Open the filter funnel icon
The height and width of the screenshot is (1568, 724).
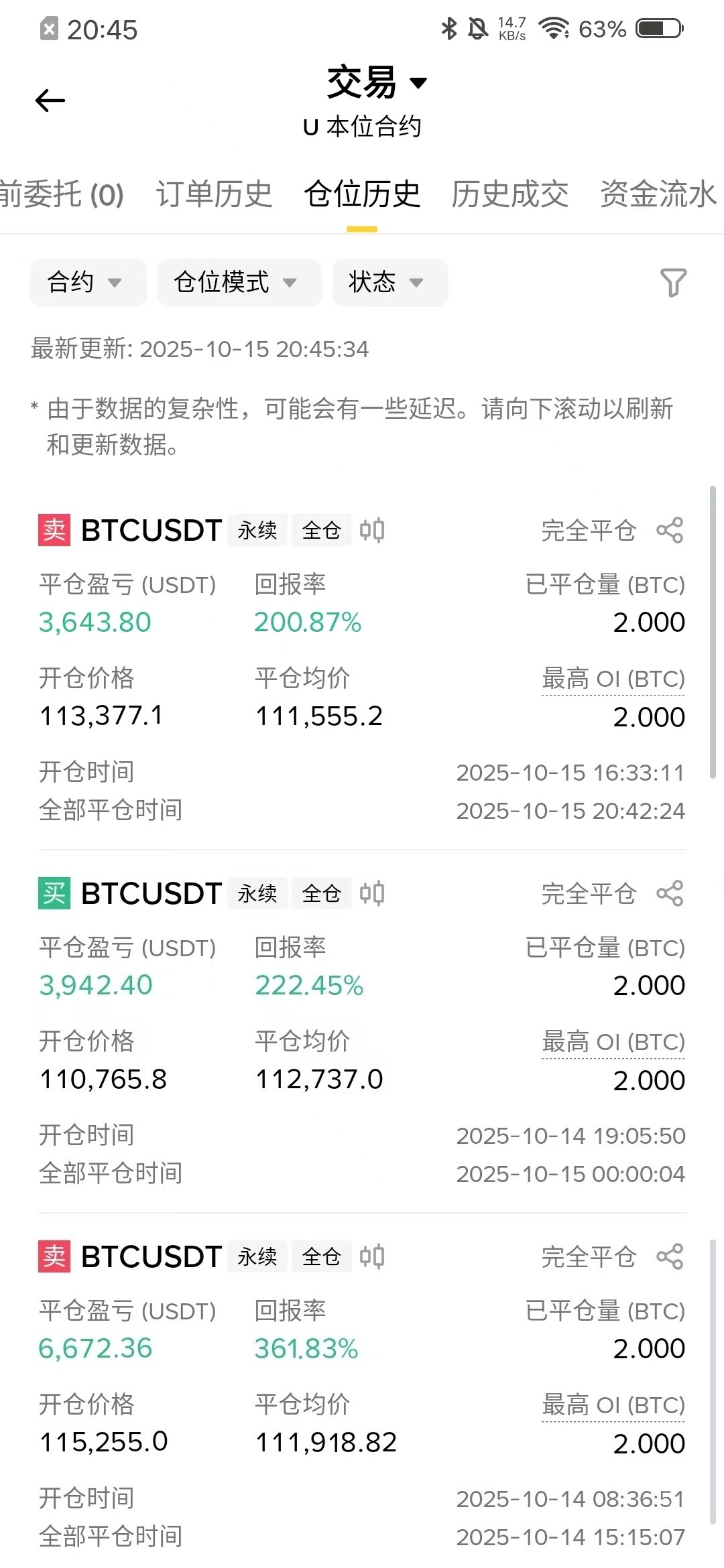tap(674, 283)
